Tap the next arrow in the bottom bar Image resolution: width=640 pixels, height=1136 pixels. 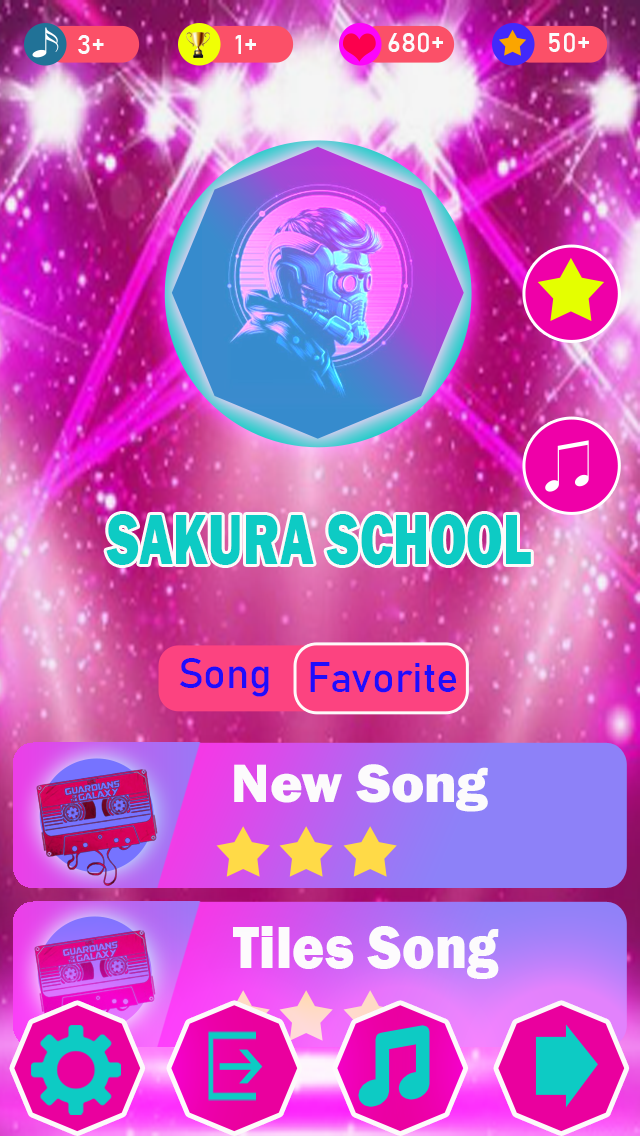pos(564,1066)
